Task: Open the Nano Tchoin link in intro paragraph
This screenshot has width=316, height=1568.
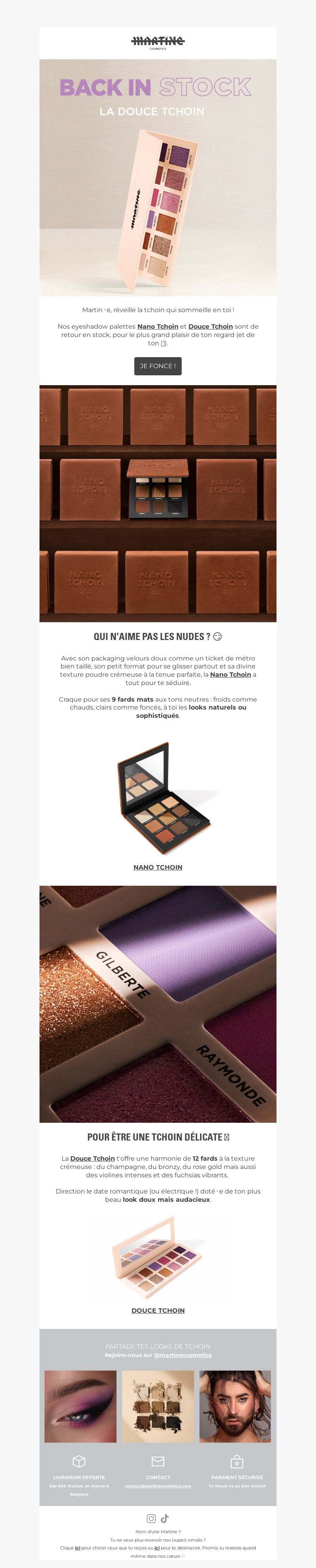Action: pyautogui.click(x=158, y=326)
